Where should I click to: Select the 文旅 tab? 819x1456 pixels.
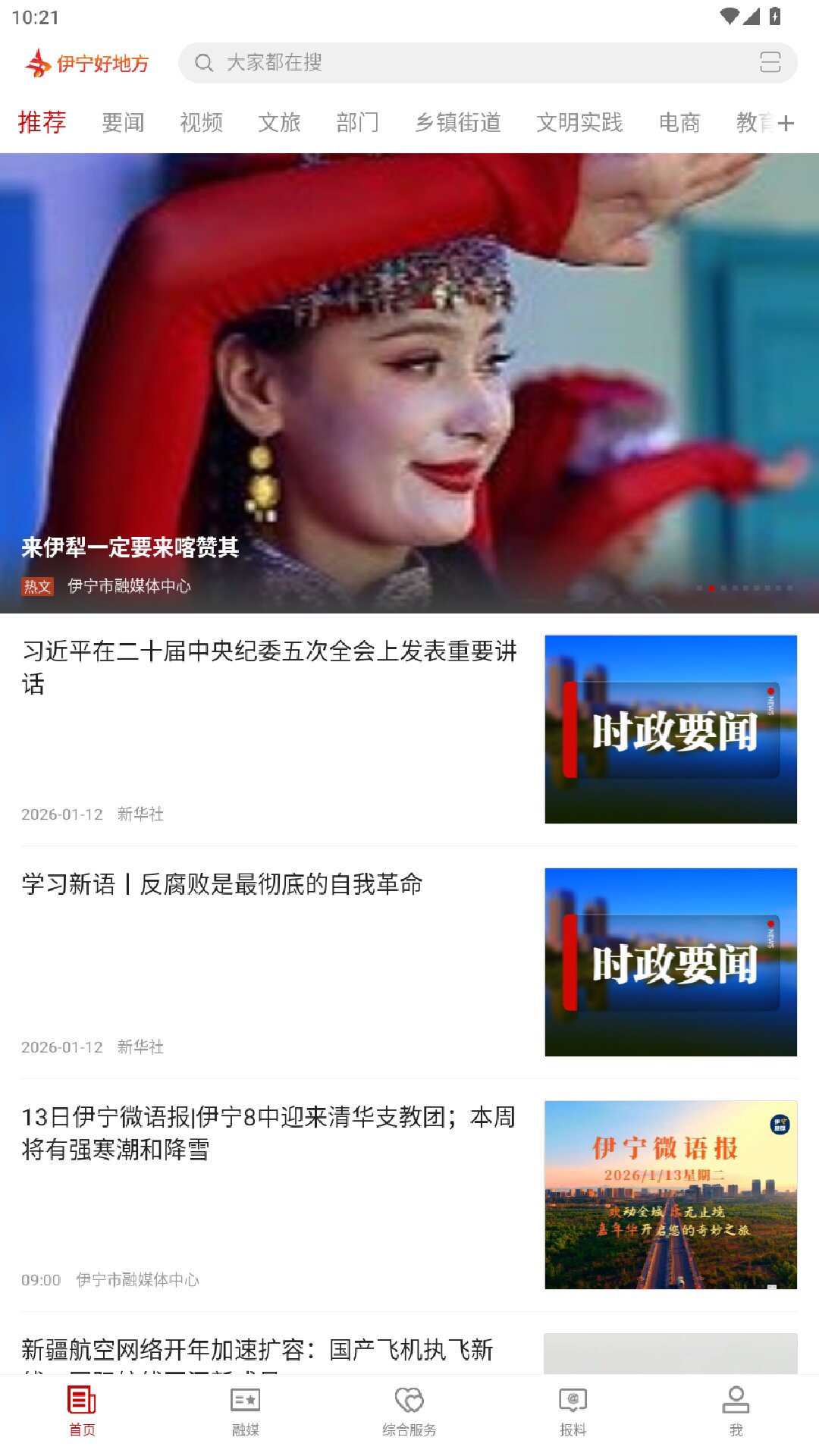tap(280, 123)
